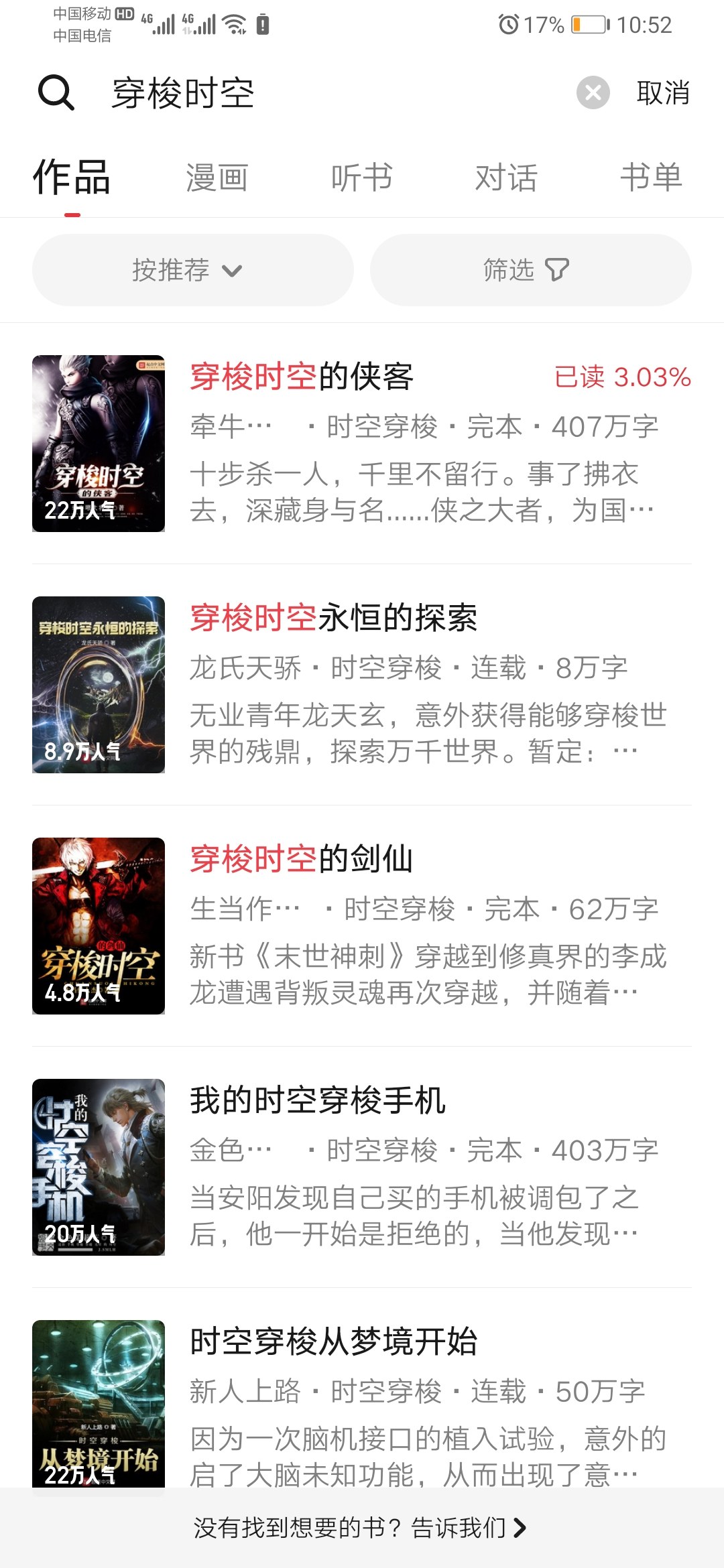Switch to the 书单 tab
This screenshot has height=1568, width=724.
[x=651, y=178]
